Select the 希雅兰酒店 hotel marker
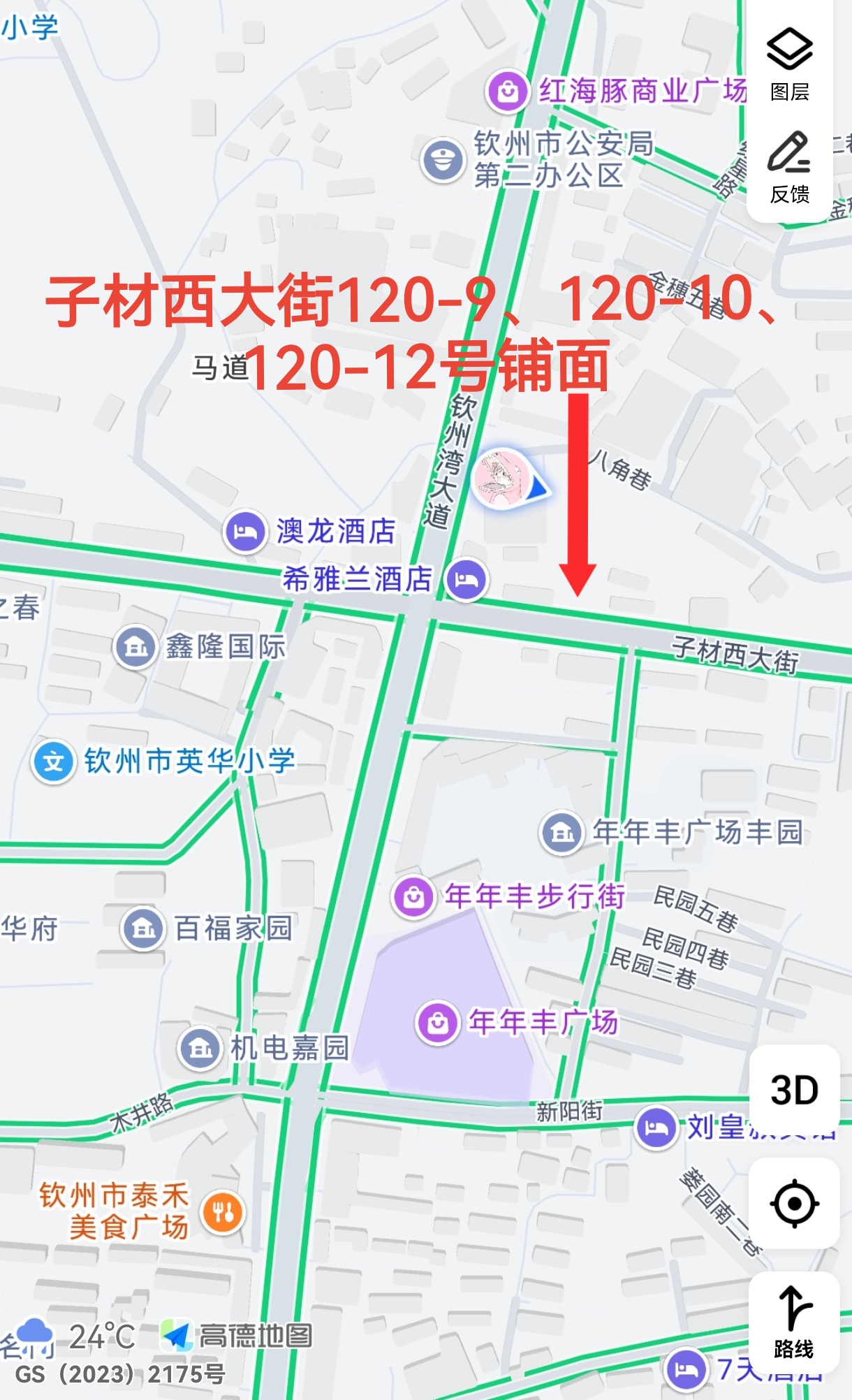 click(x=467, y=580)
